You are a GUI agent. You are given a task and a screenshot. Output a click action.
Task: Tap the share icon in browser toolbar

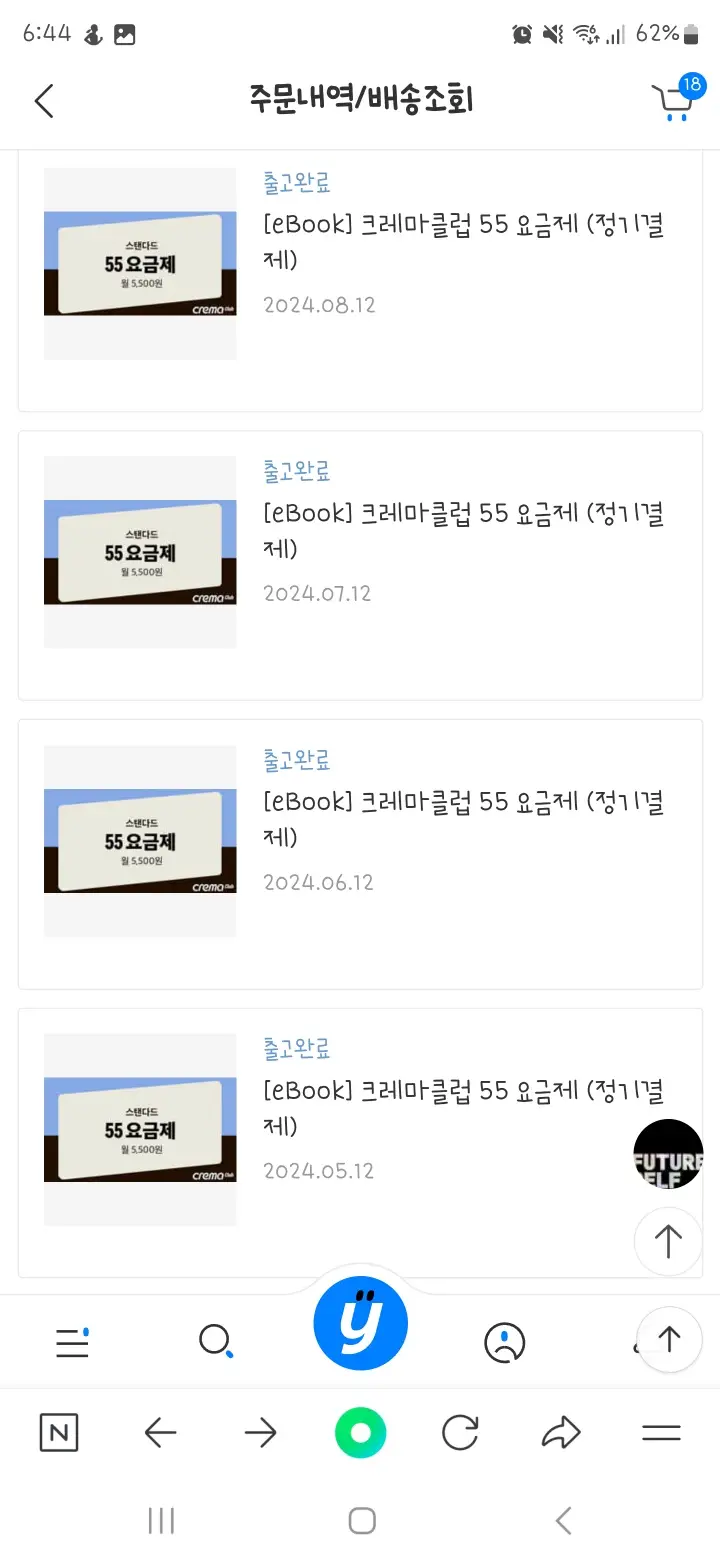(x=561, y=1433)
